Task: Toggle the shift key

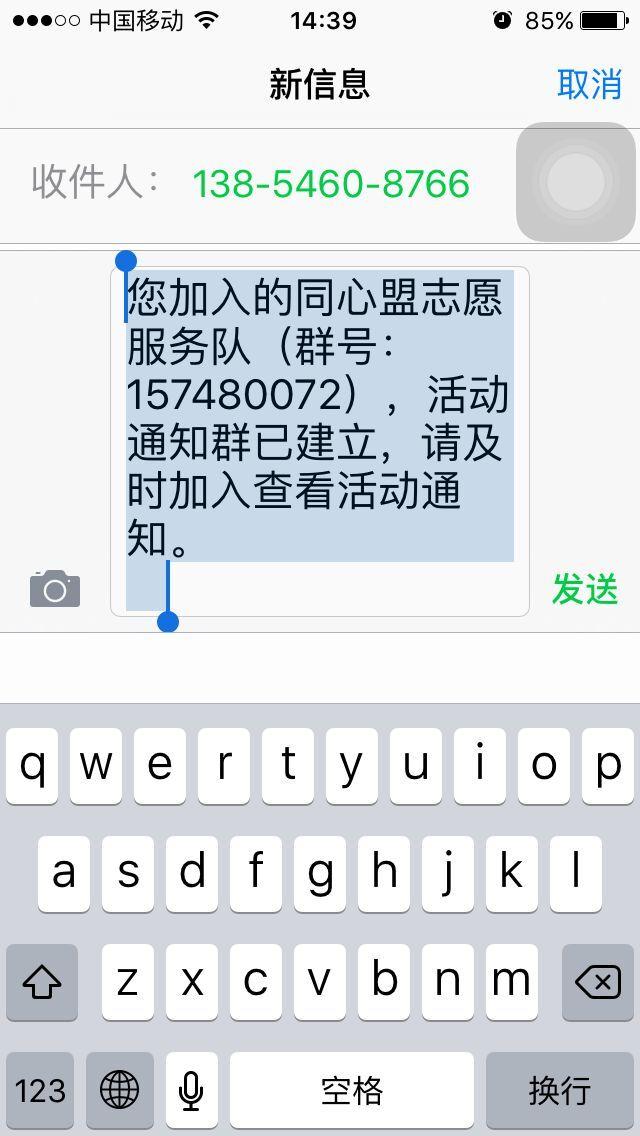Action: [42, 982]
